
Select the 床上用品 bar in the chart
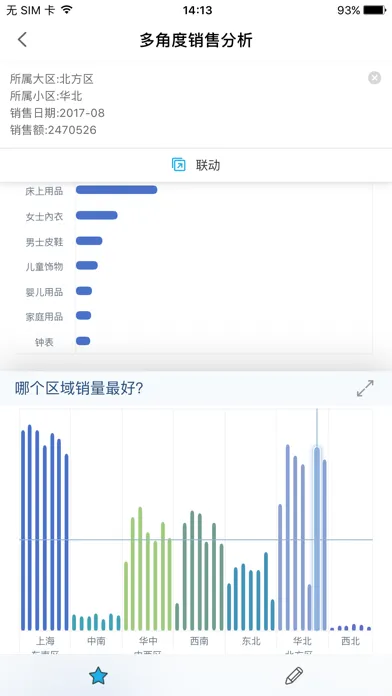117,190
